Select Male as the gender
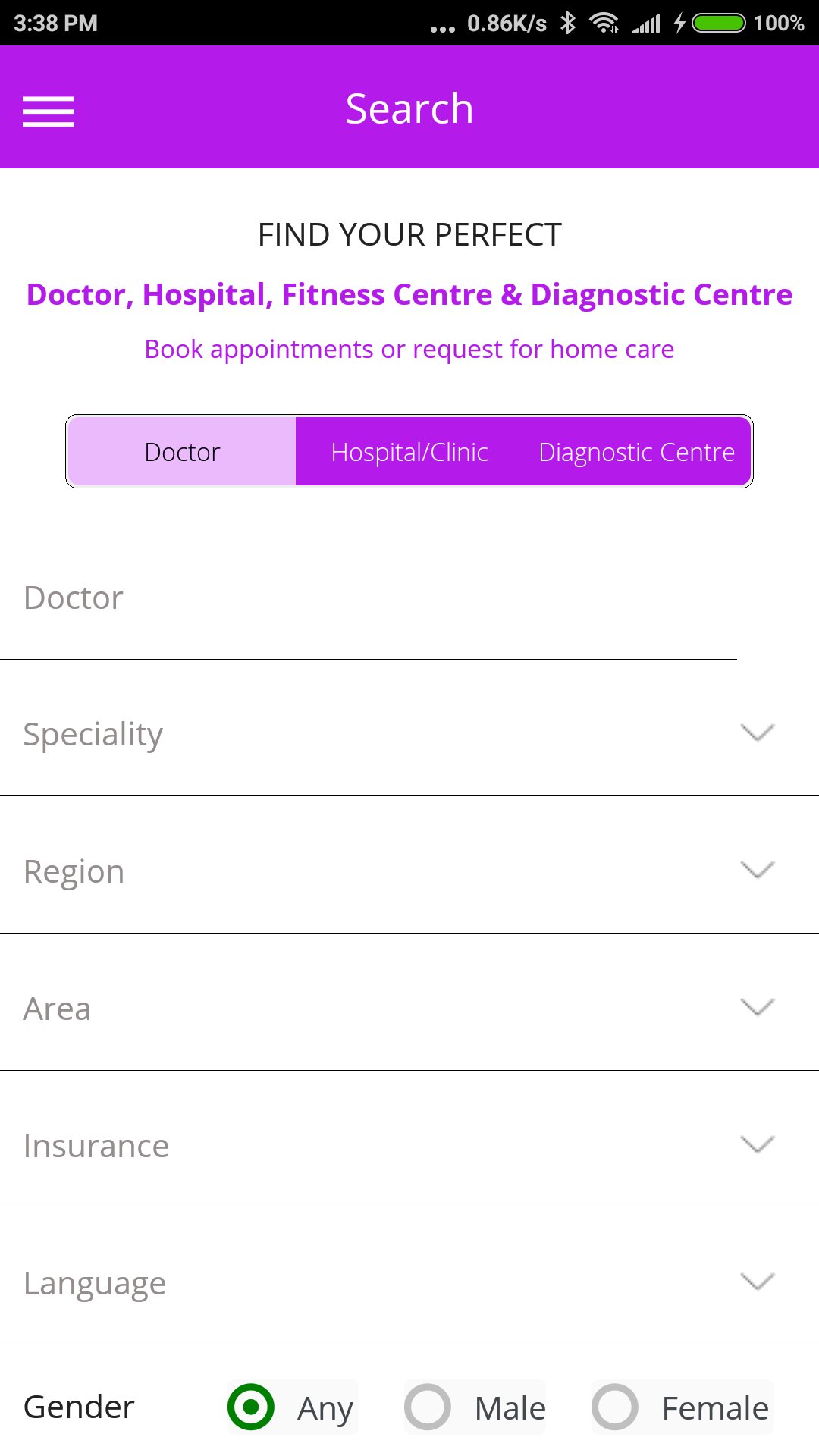Viewport: 819px width, 1456px height. (473, 1407)
